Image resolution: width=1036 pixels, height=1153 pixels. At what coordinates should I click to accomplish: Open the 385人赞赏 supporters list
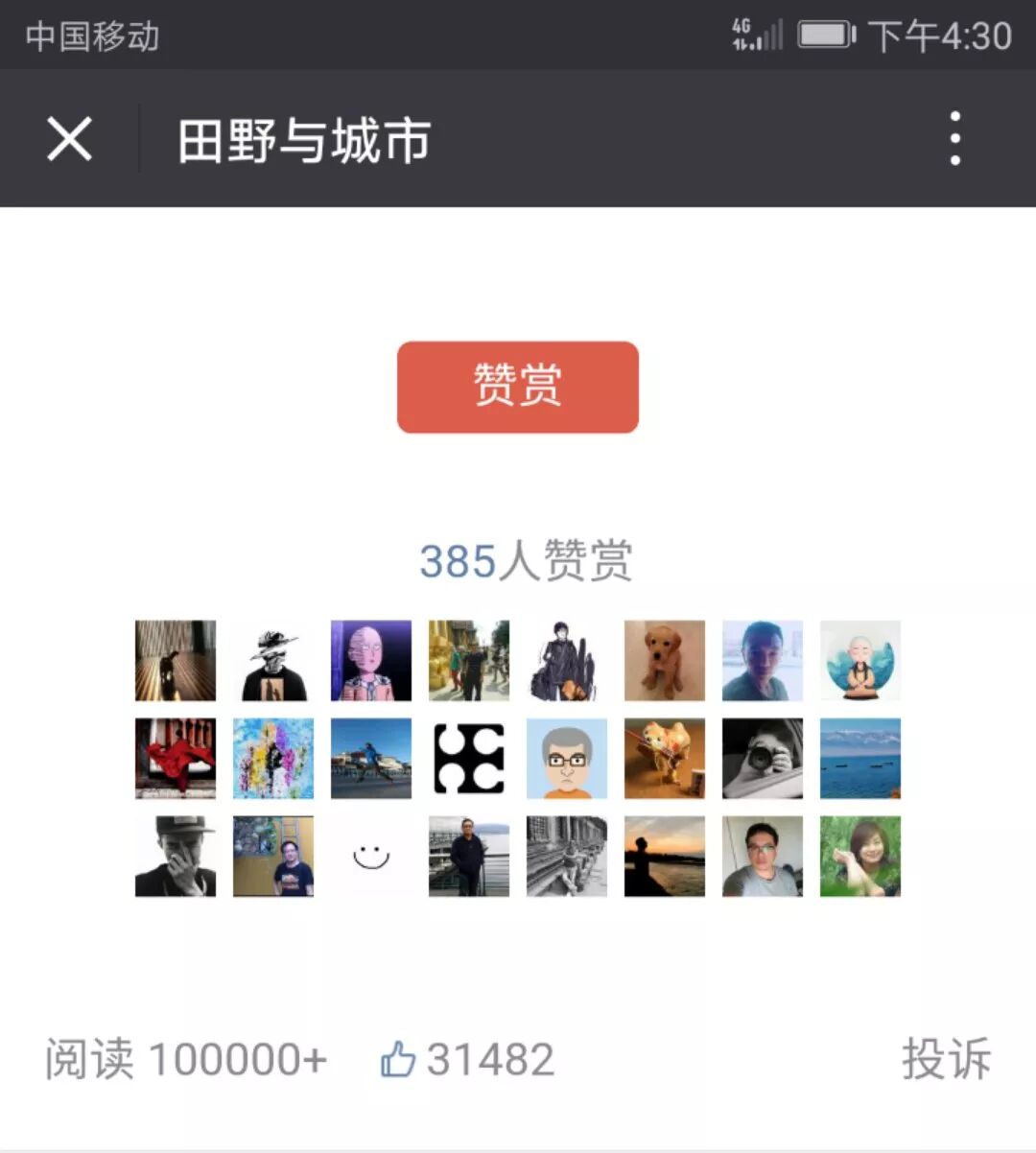coord(525,561)
